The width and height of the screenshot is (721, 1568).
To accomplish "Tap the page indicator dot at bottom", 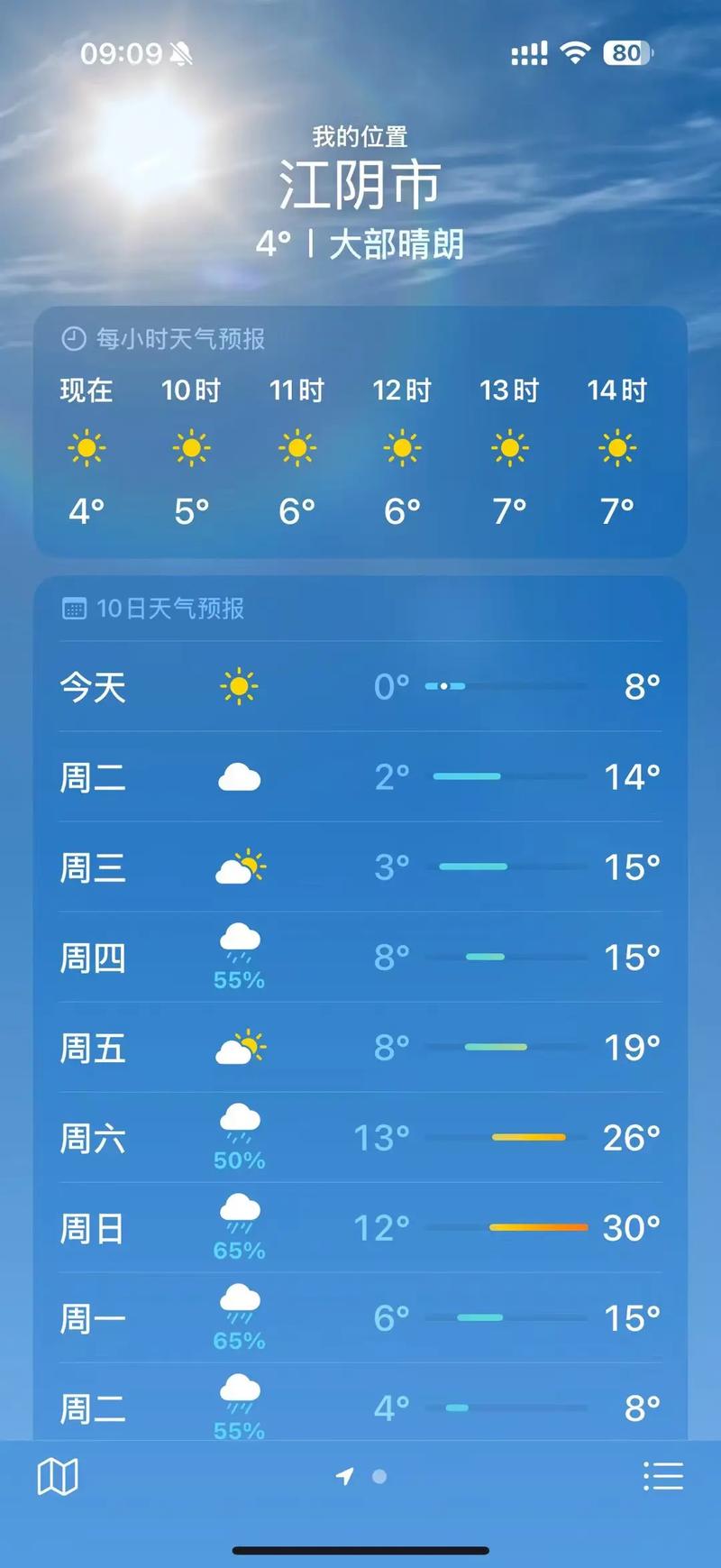I will pyautogui.click(x=379, y=1476).
